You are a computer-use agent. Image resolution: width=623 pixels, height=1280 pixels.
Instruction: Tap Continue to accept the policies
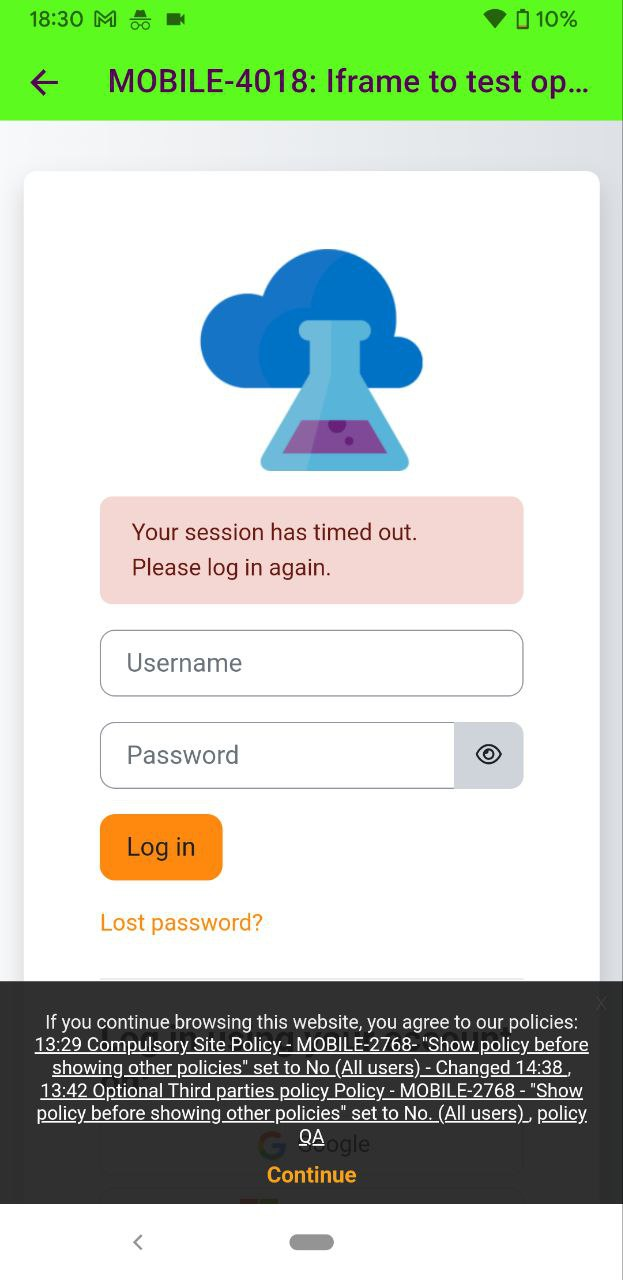click(311, 1175)
